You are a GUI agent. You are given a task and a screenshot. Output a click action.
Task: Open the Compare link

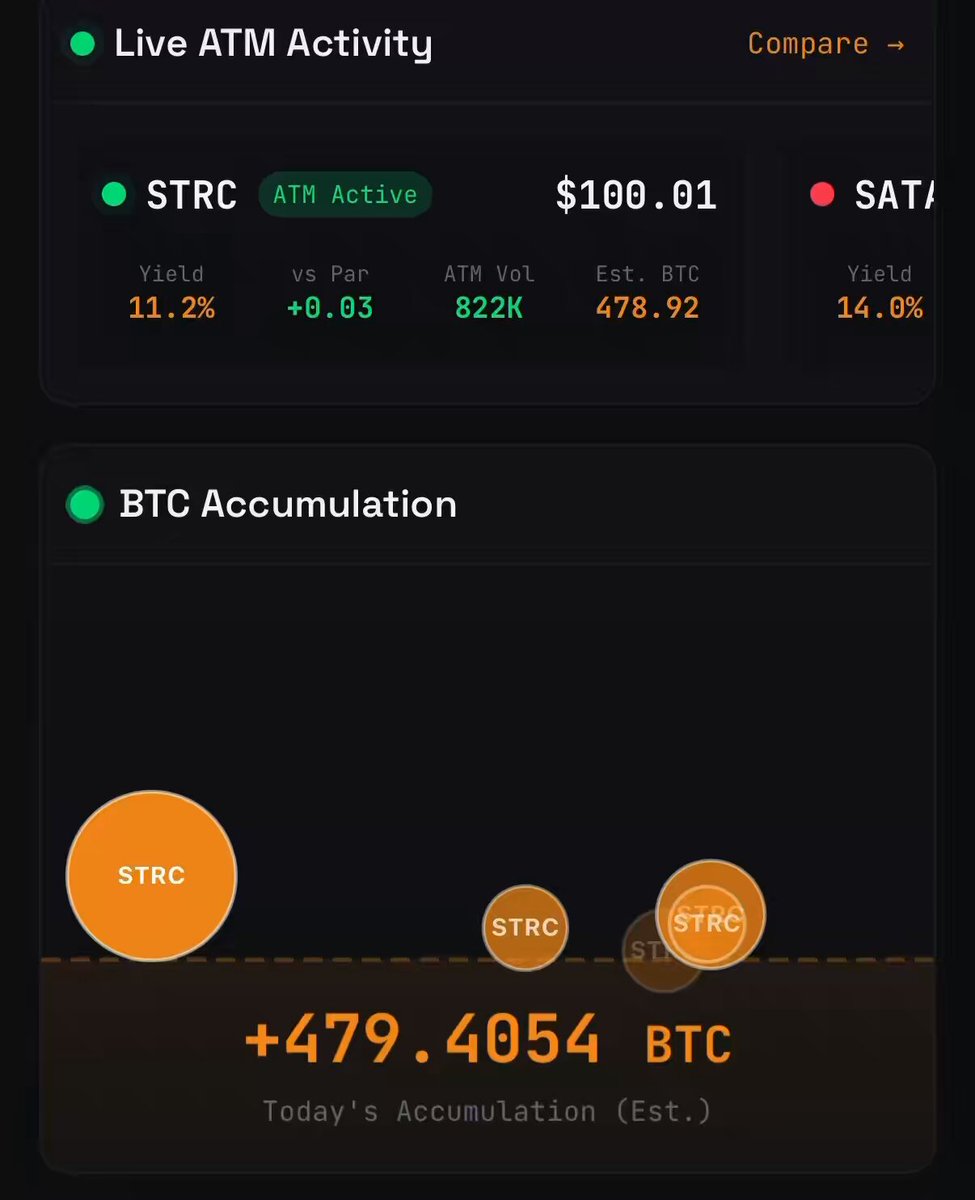pyautogui.click(x=825, y=44)
